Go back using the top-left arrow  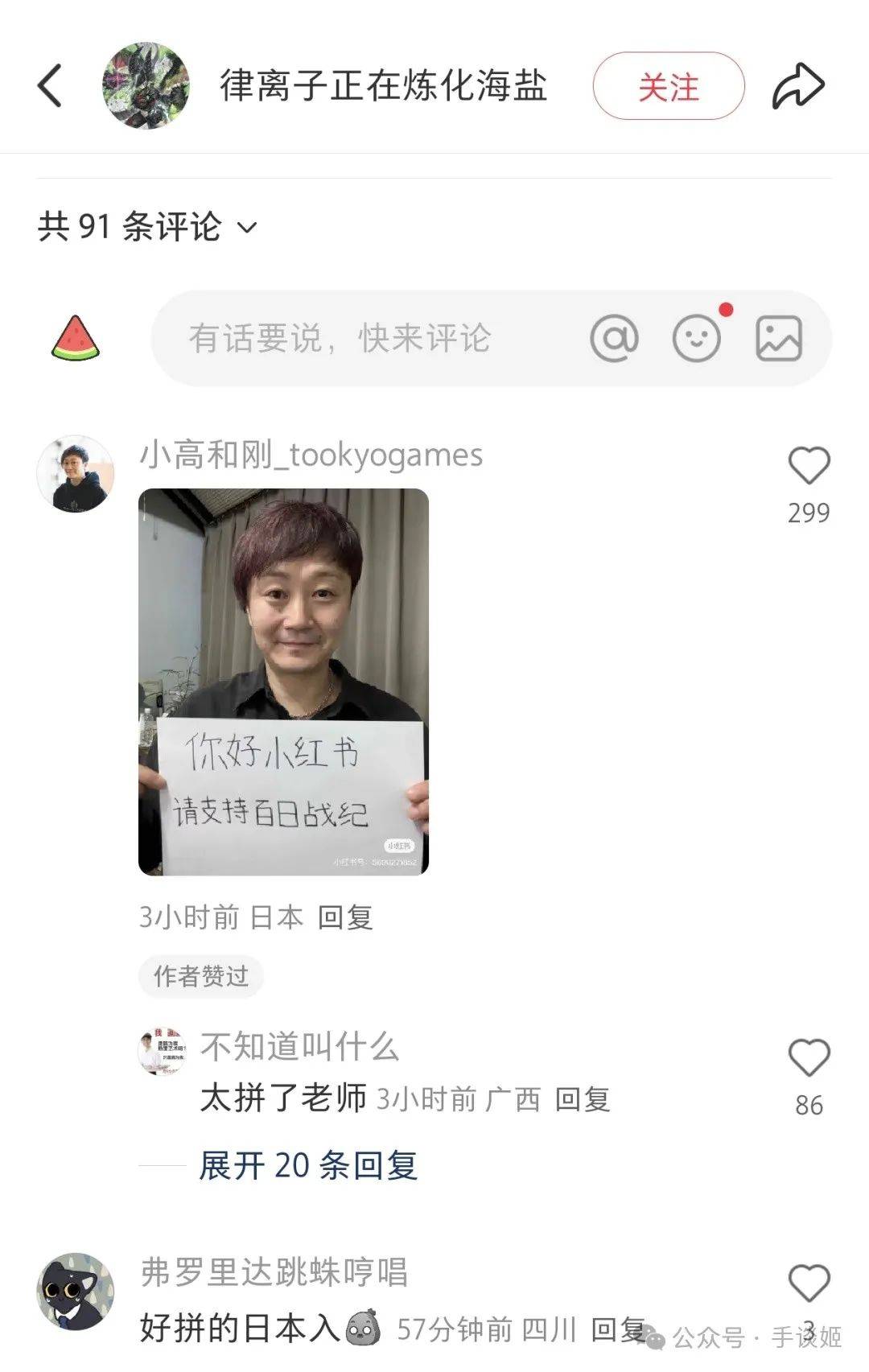50,86
